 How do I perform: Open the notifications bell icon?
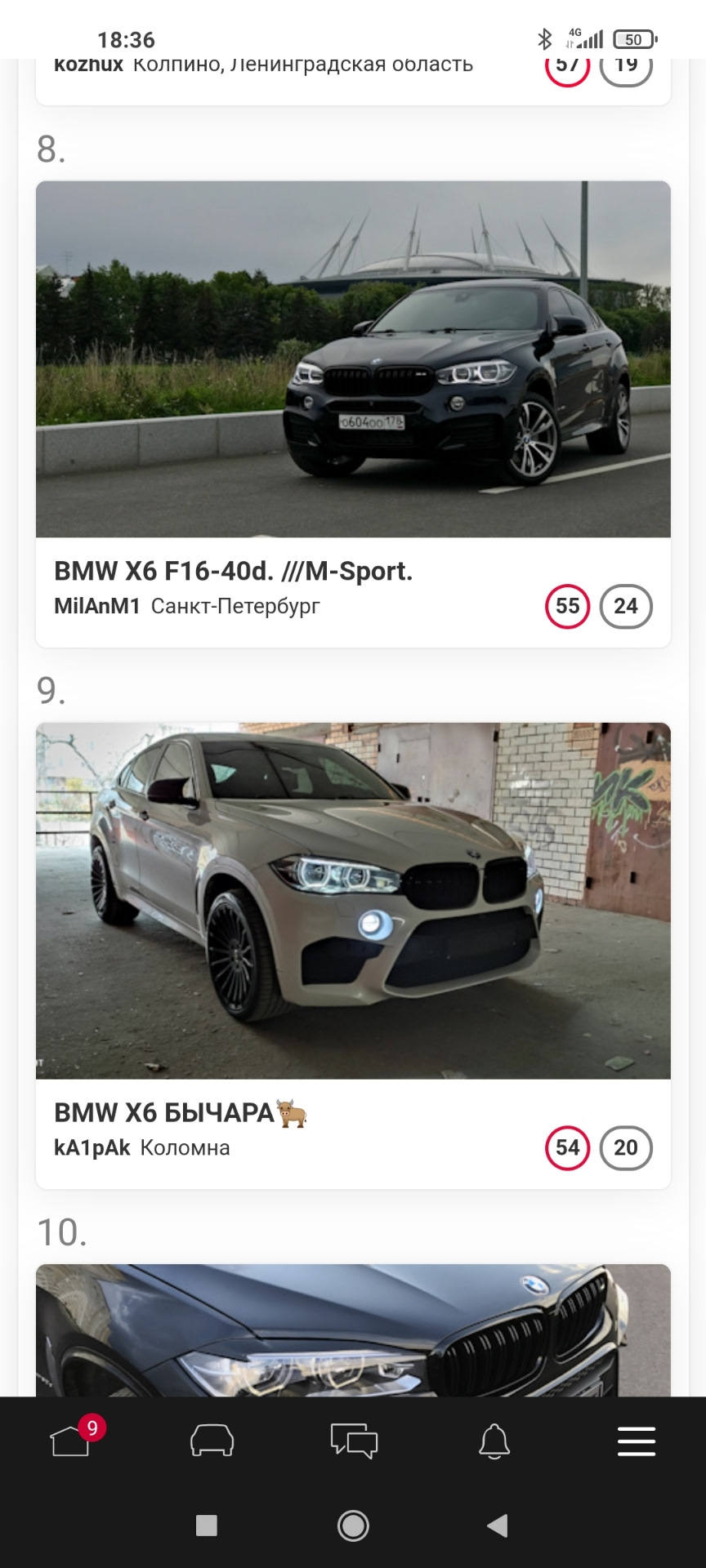click(x=494, y=1441)
